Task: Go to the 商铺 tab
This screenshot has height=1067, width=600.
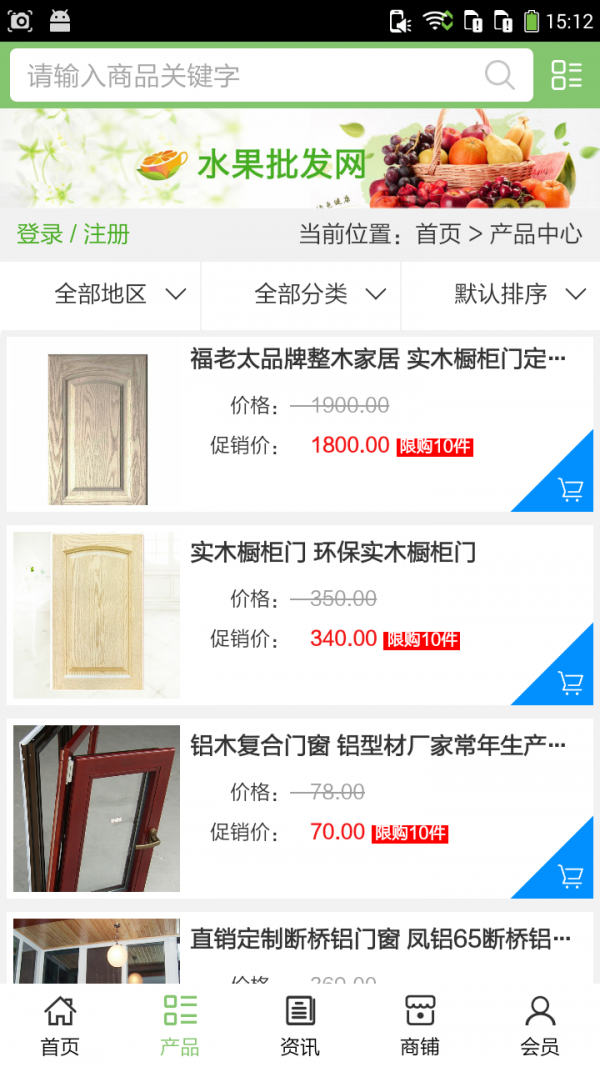Action: [420, 1025]
